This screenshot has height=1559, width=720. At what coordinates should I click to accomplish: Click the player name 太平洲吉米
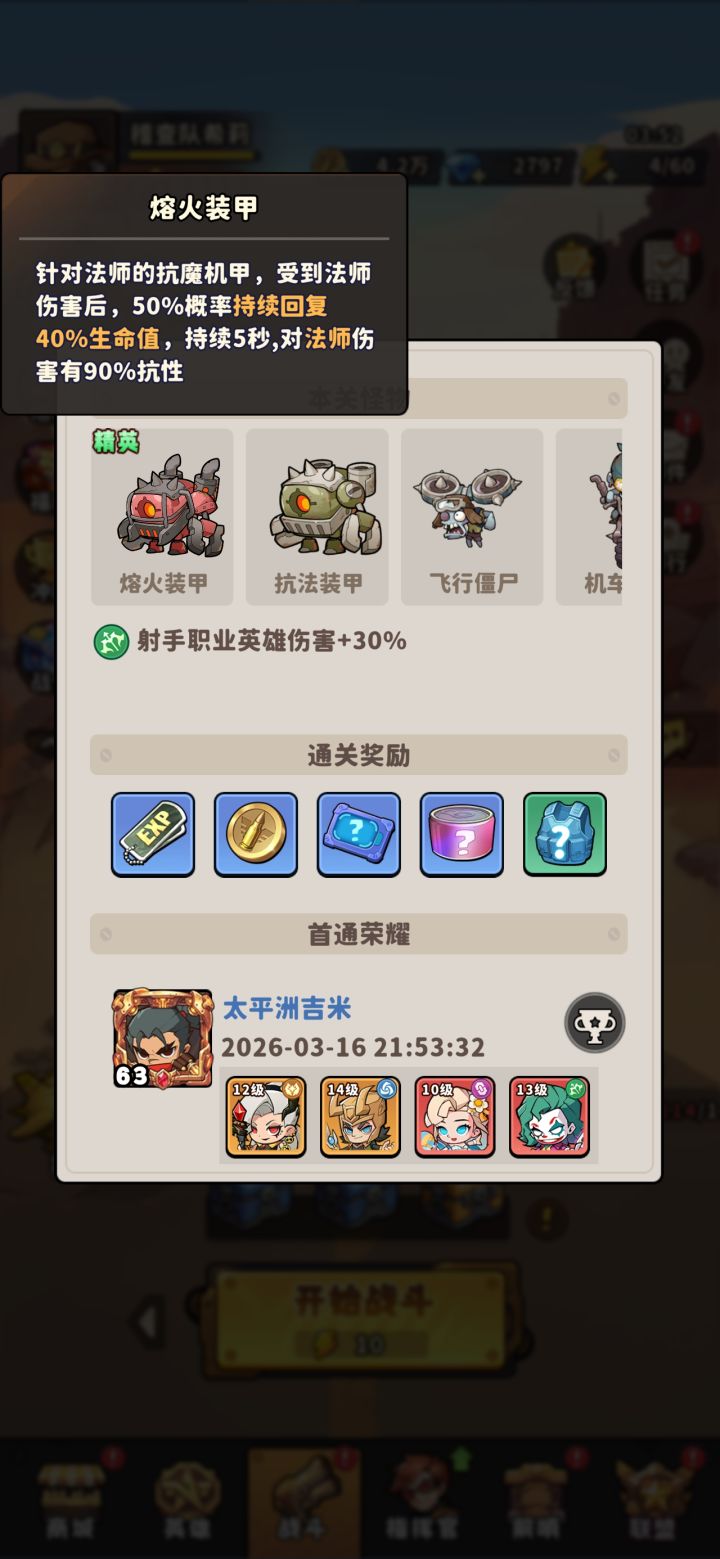pos(287,1009)
